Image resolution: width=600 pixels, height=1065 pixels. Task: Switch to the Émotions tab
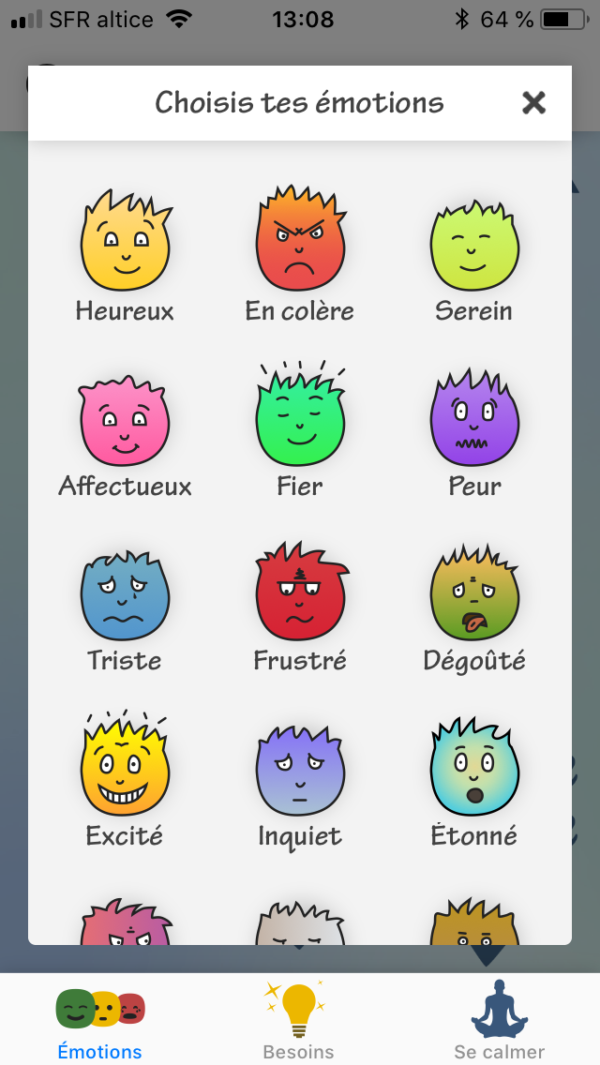(100, 1020)
